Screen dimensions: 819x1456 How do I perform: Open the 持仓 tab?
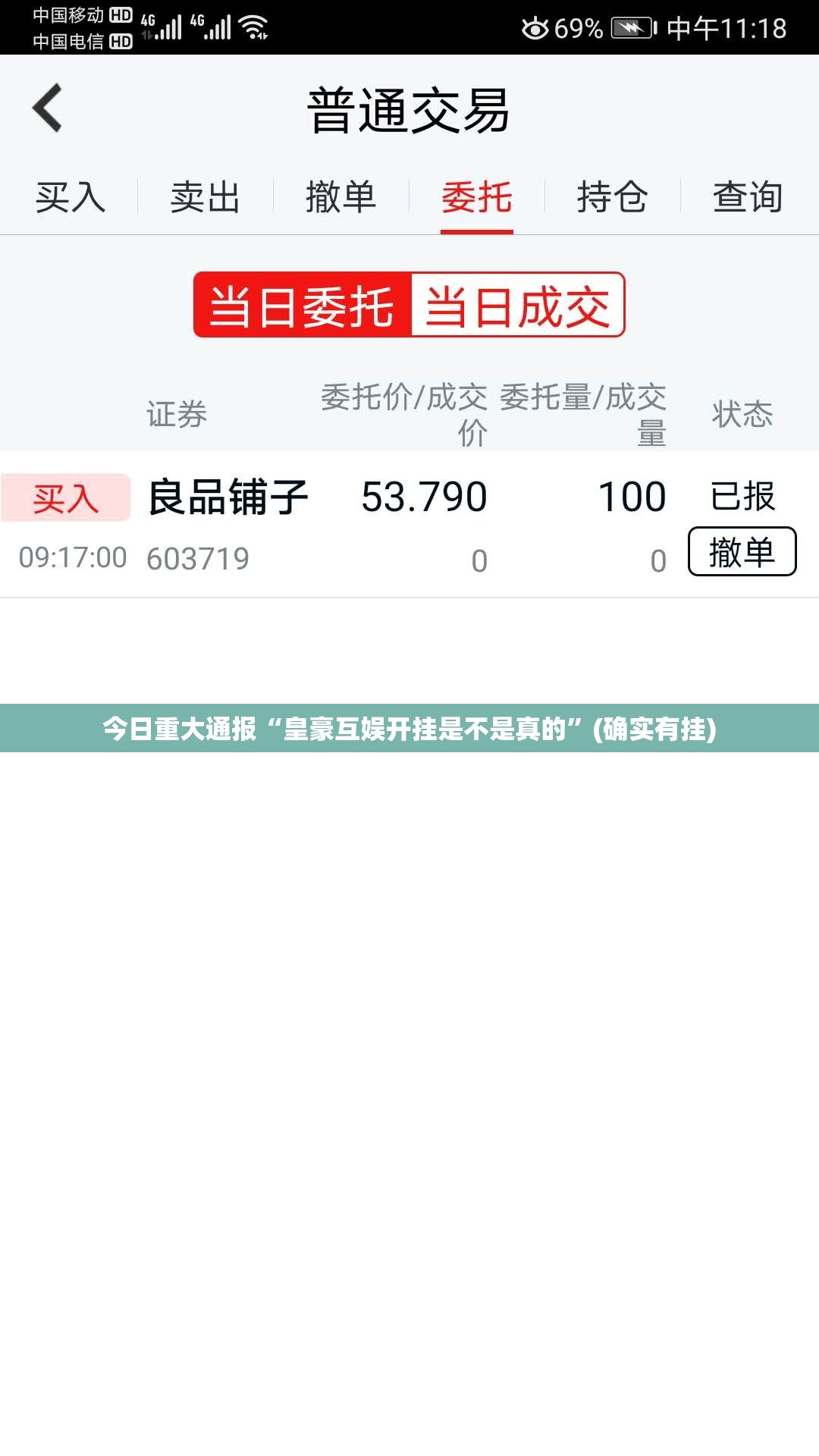(612, 197)
